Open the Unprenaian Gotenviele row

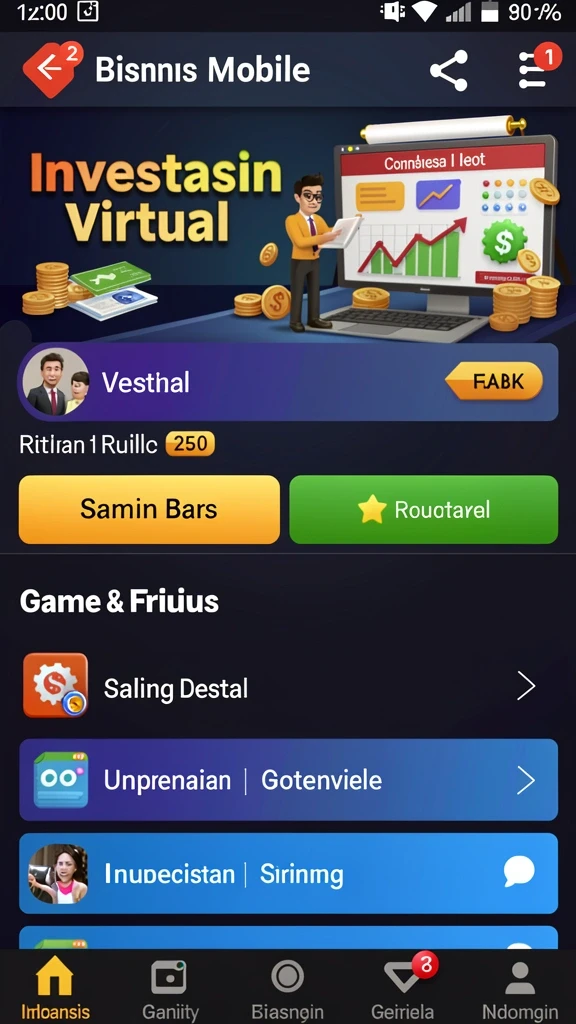pyautogui.click(x=288, y=780)
